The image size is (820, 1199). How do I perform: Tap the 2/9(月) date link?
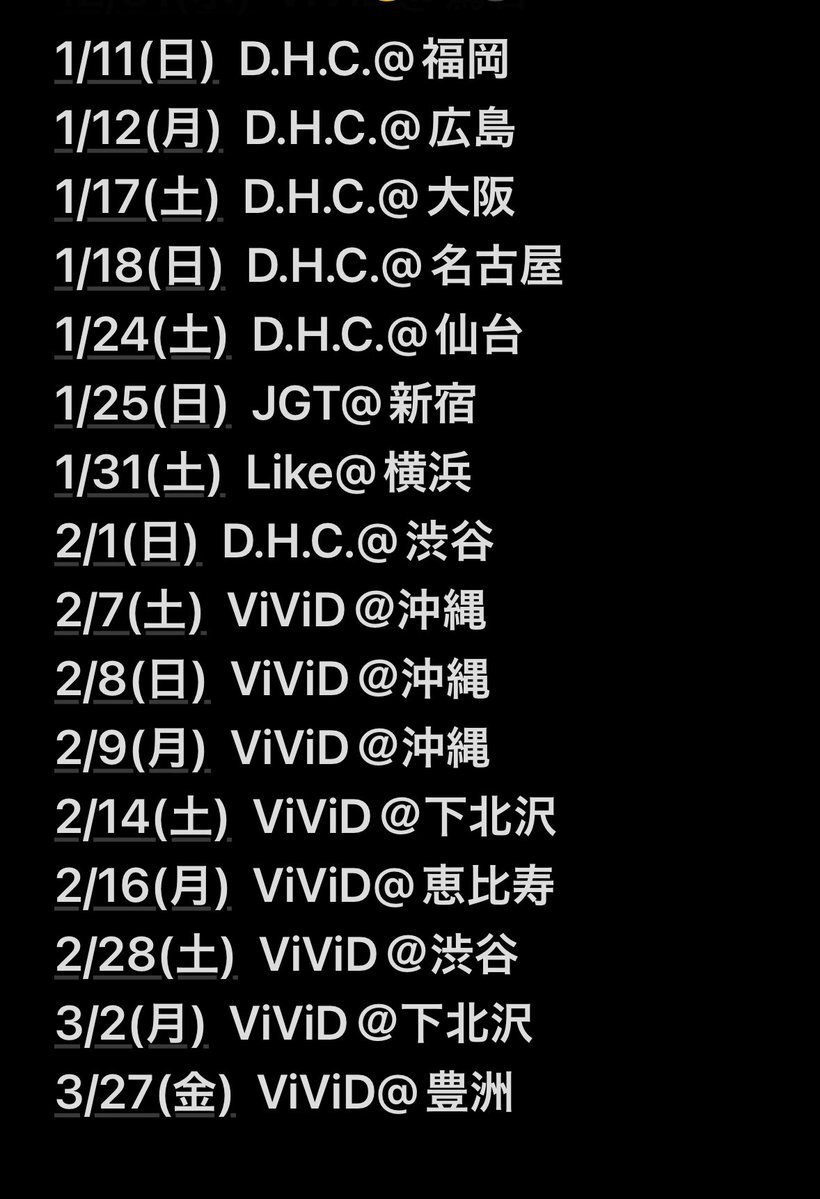click(x=131, y=749)
